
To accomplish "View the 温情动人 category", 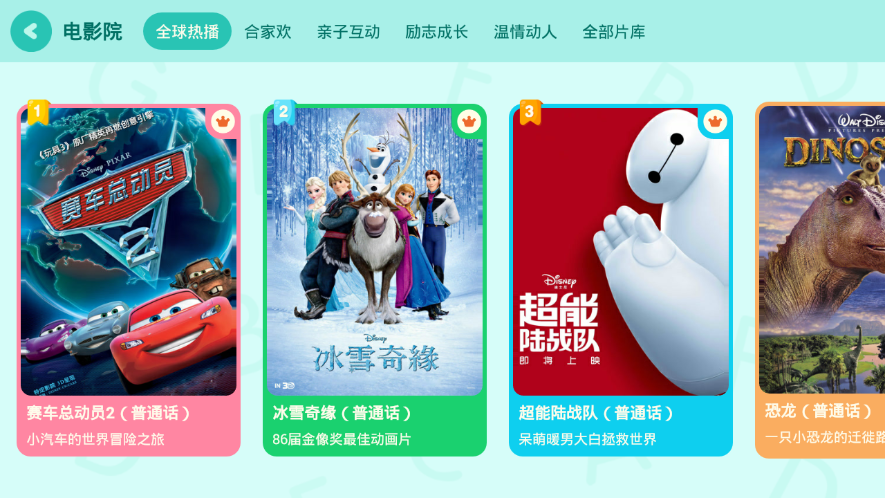I will pos(525,31).
